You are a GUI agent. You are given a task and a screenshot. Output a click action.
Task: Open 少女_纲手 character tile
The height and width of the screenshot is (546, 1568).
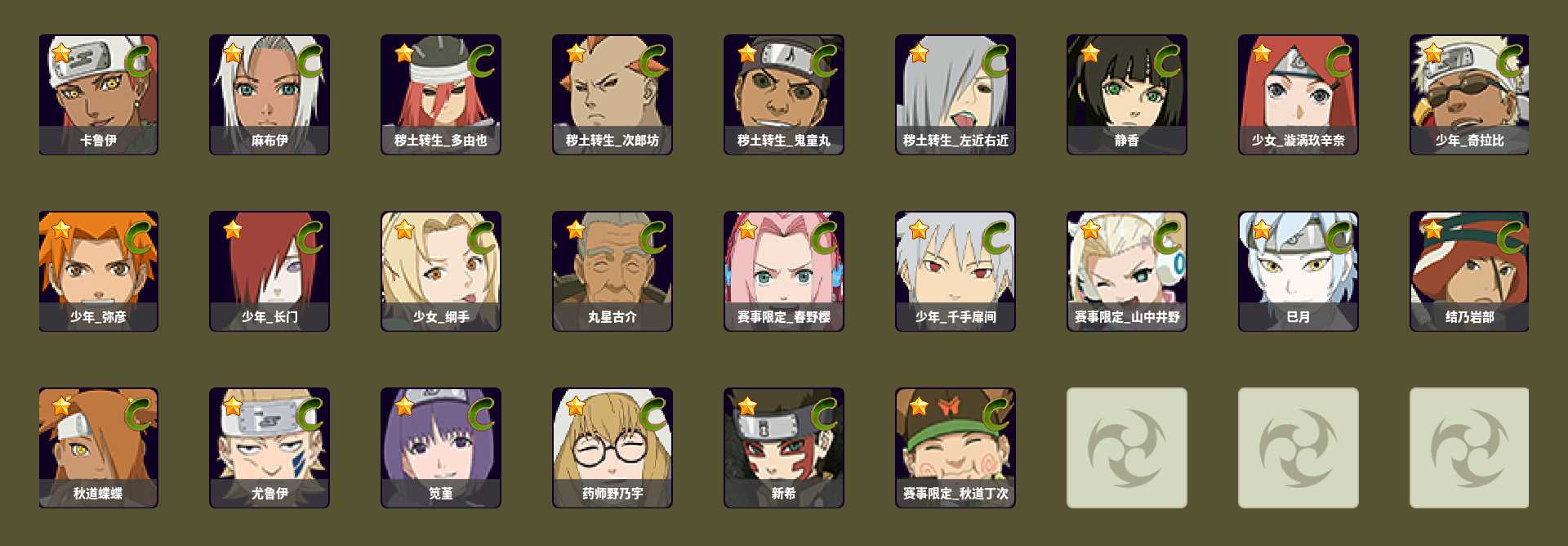click(441, 271)
